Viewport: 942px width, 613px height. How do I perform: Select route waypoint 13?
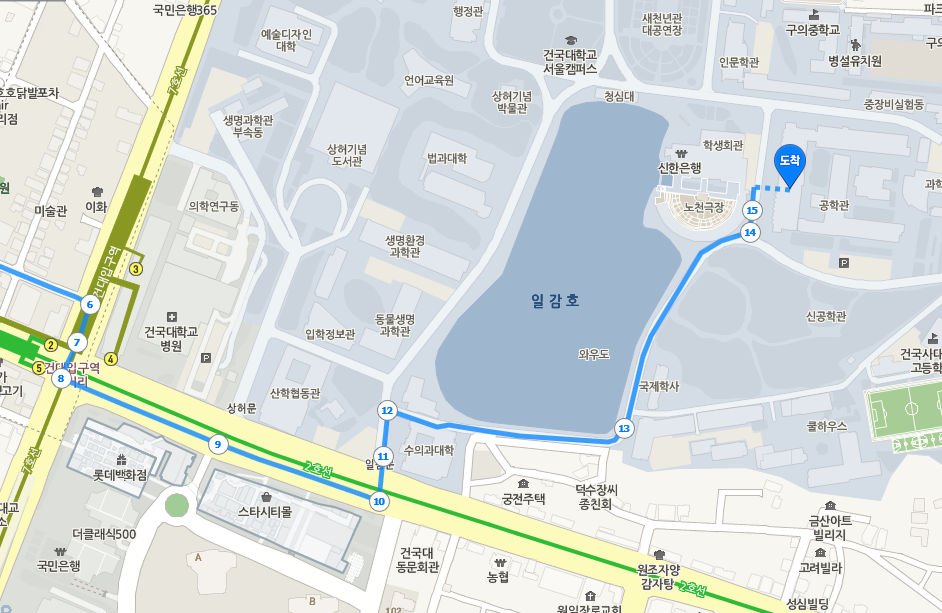tap(624, 428)
